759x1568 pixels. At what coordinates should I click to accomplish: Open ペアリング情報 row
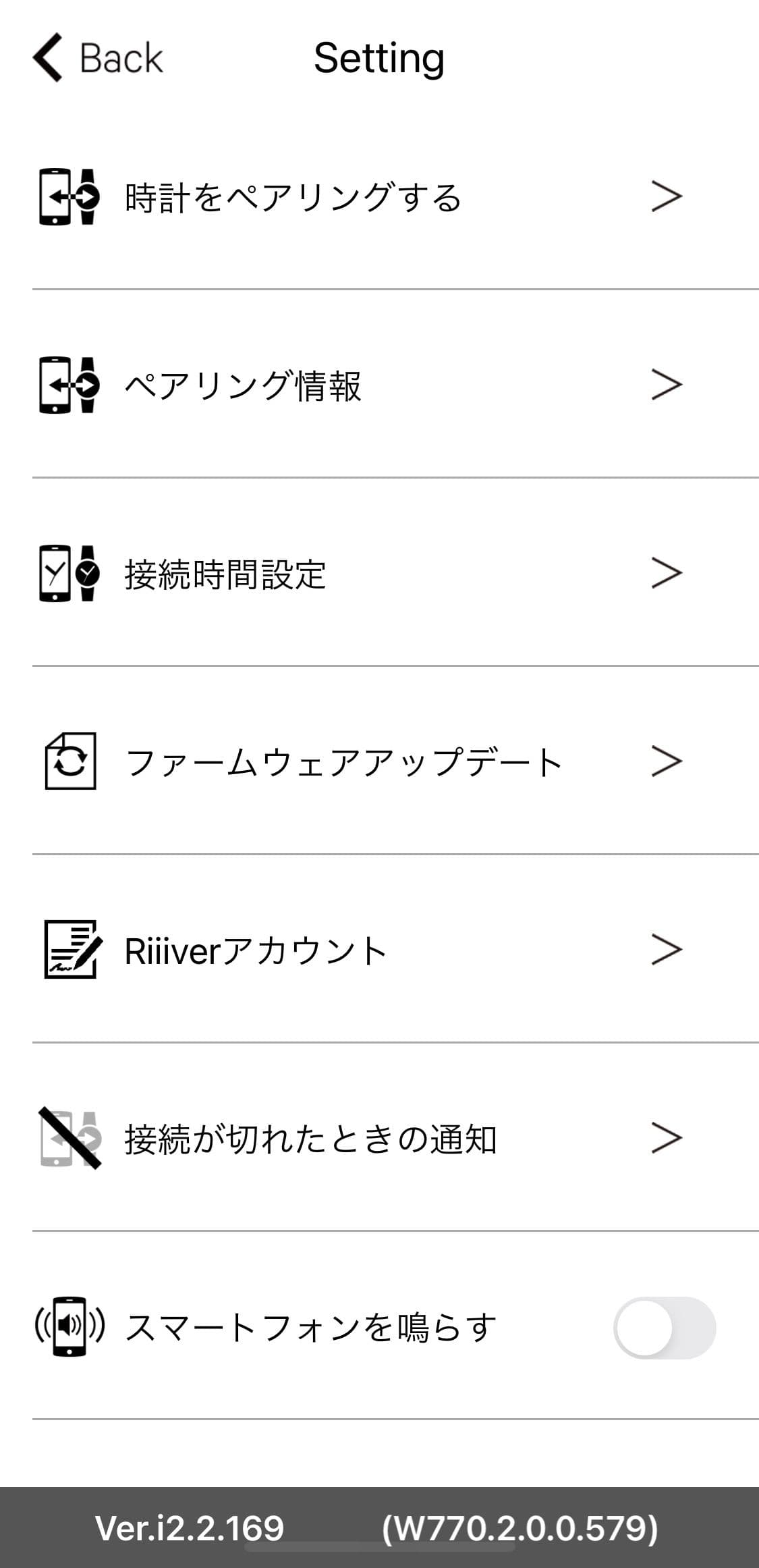click(395, 384)
